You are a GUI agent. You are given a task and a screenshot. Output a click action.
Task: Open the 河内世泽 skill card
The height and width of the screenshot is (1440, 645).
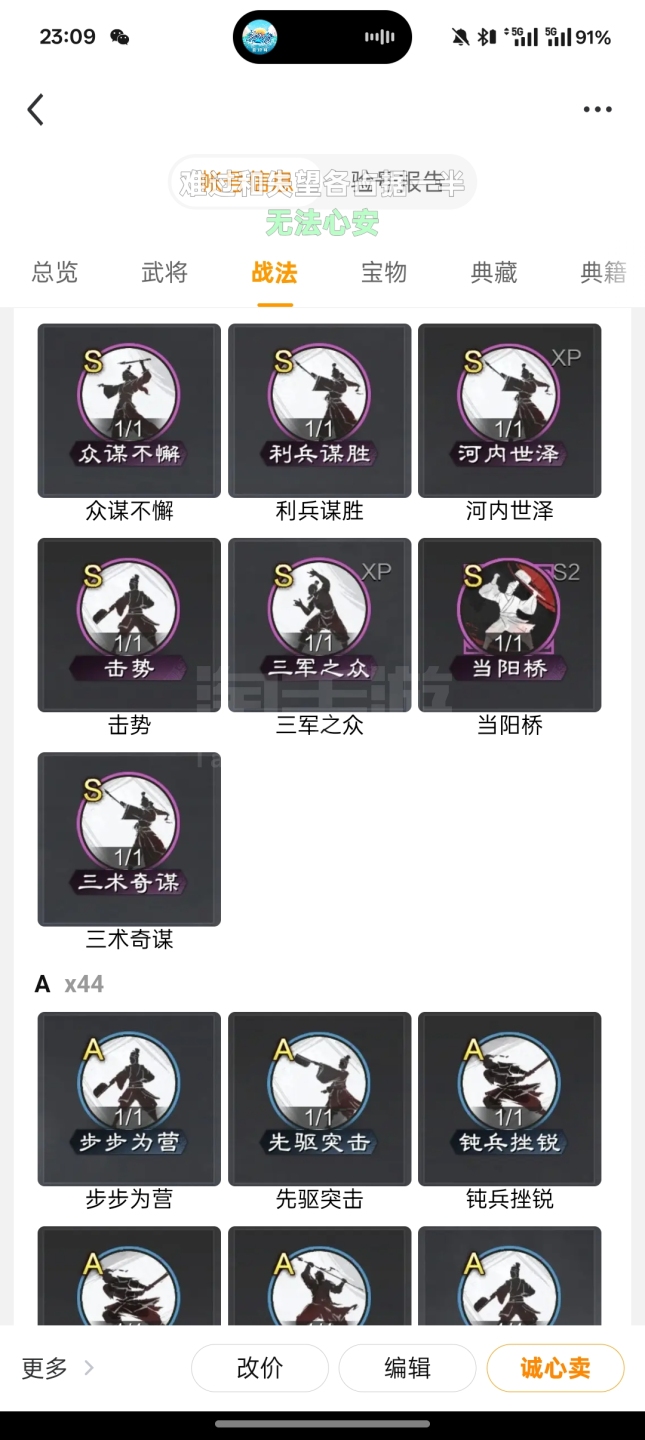(509, 411)
